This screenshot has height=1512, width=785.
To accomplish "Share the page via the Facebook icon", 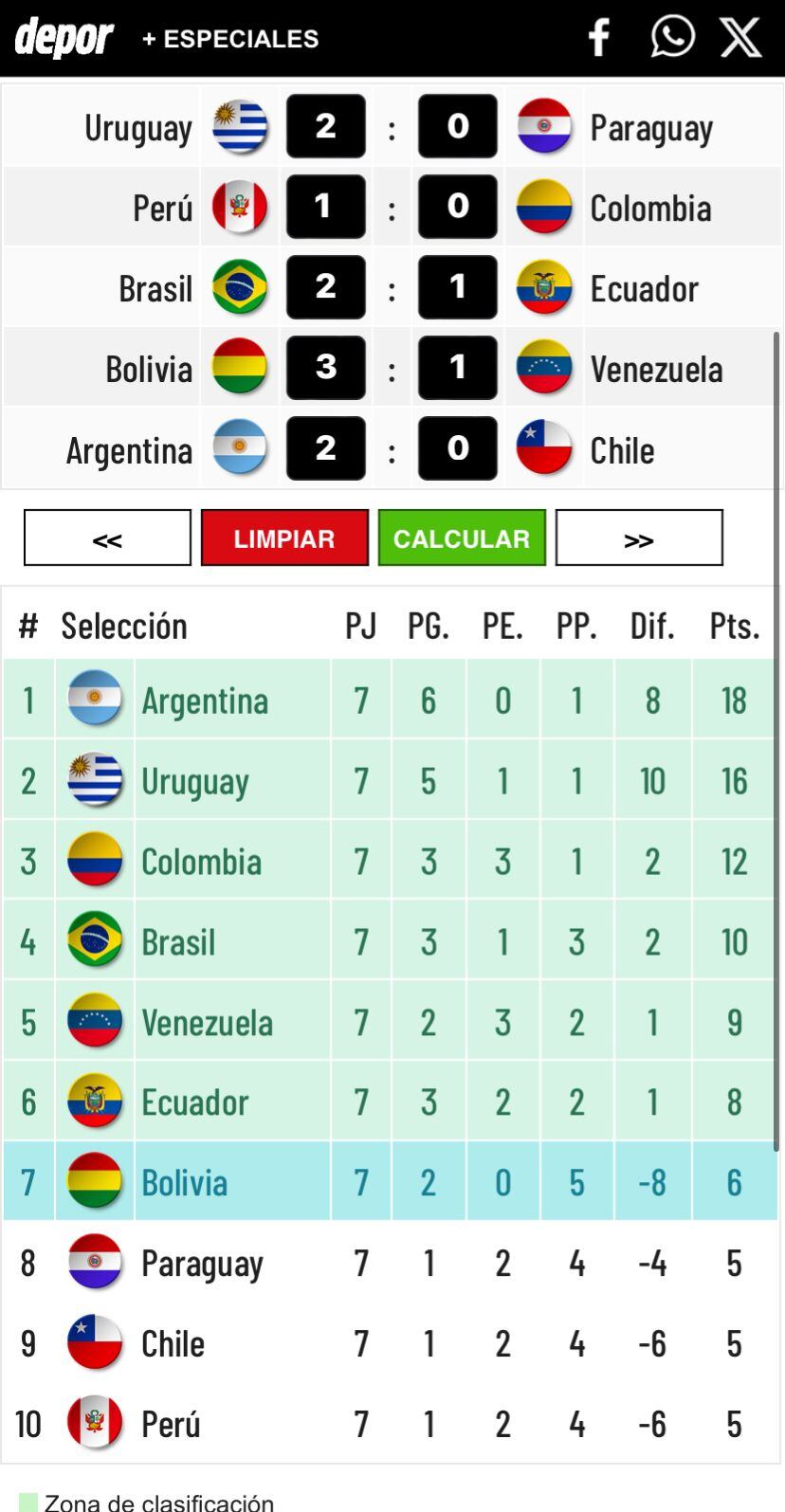I will (598, 38).
